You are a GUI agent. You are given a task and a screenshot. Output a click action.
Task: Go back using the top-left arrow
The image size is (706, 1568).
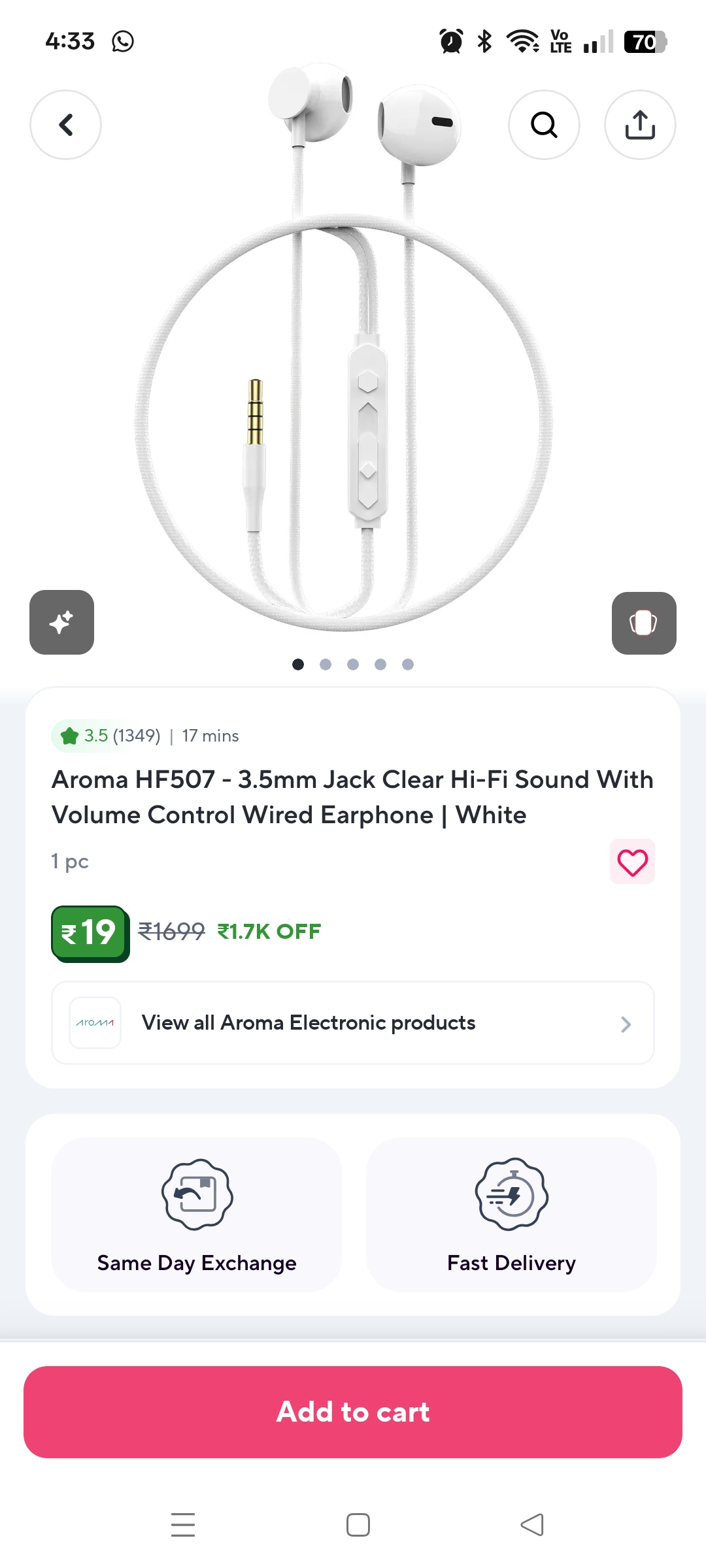65,125
